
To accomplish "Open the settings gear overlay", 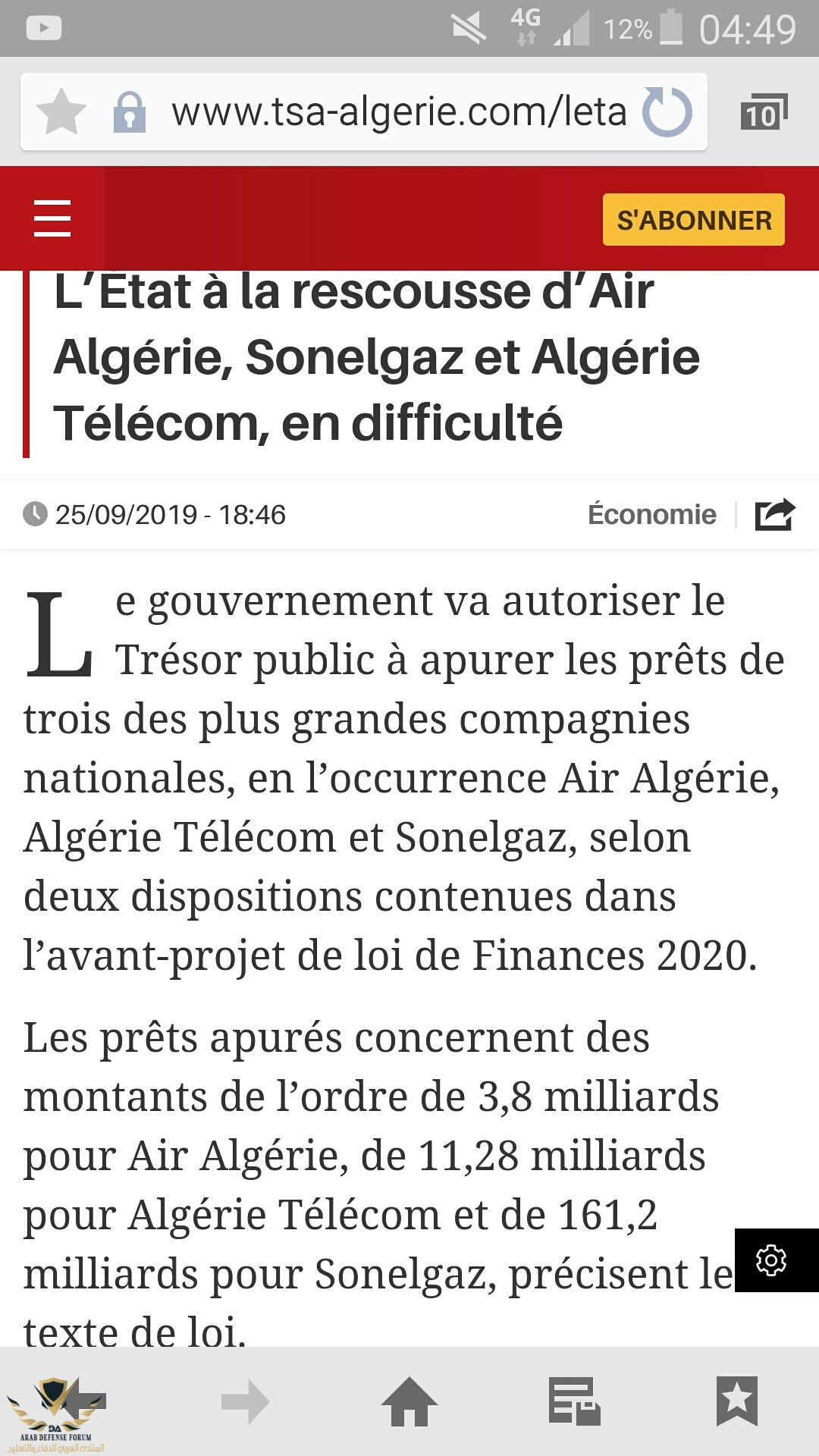I will pos(772,1260).
